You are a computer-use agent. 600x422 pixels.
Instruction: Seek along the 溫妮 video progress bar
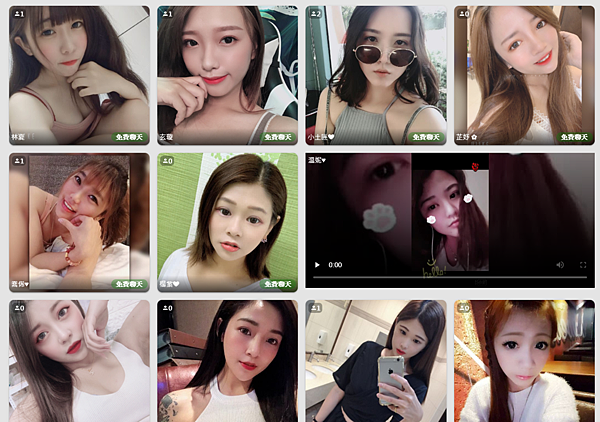pyautogui.click(x=450, y=277)
